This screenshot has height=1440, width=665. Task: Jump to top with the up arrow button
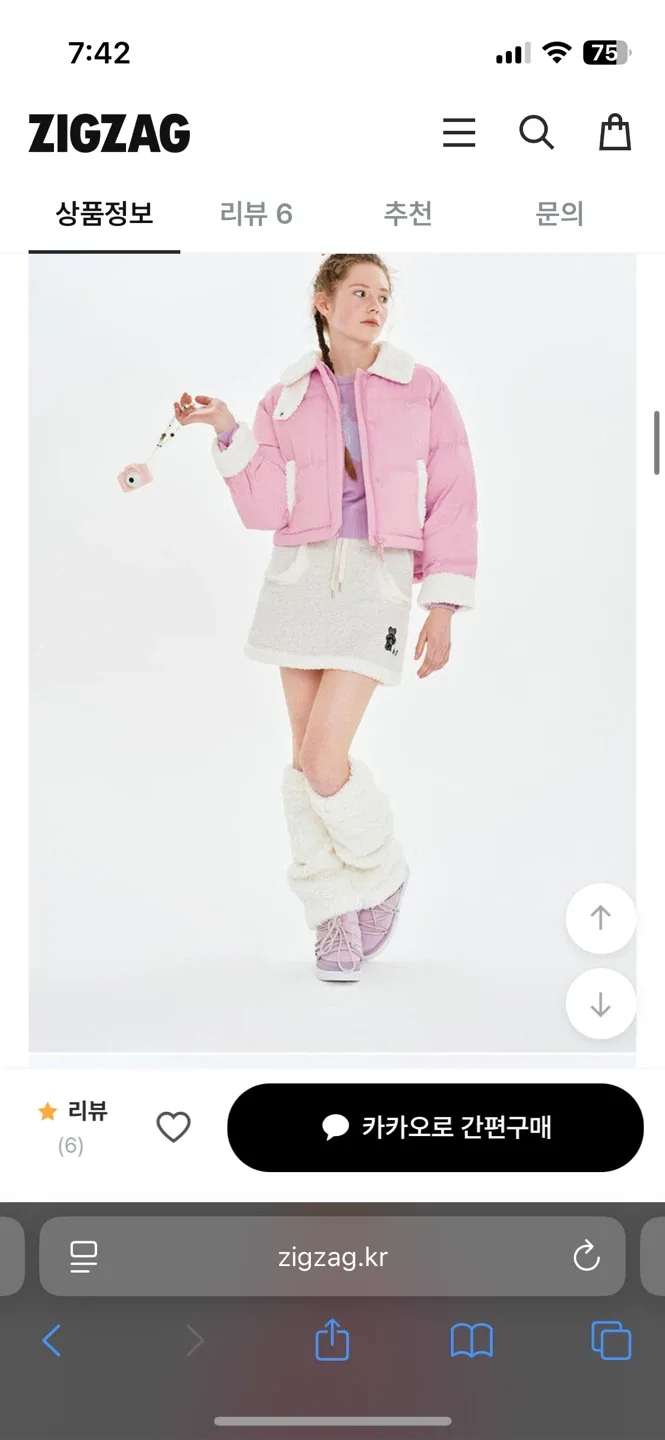(x=600, y=918)
